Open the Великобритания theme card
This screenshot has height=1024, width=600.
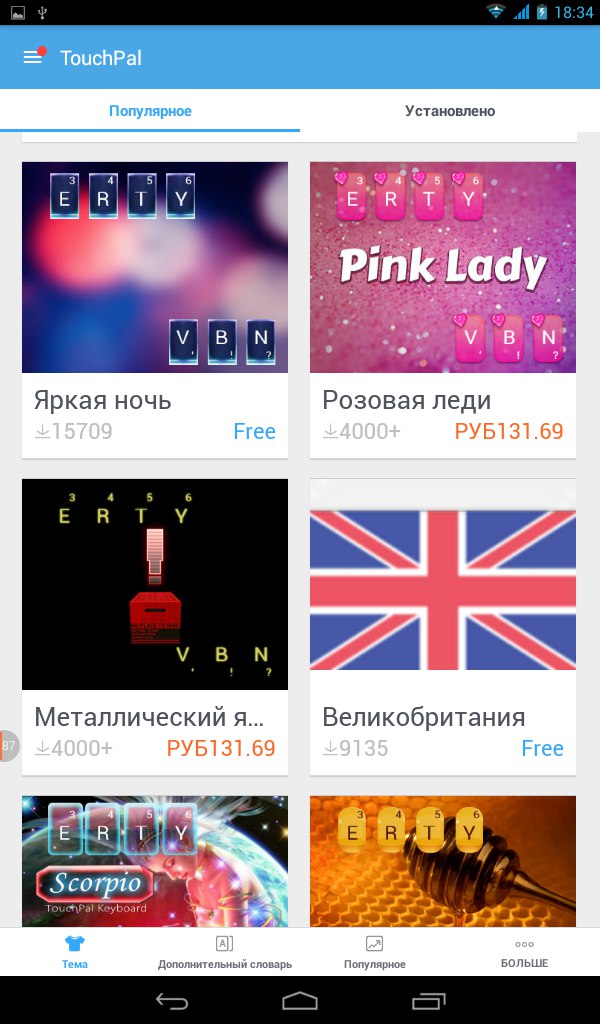(443, 626)
